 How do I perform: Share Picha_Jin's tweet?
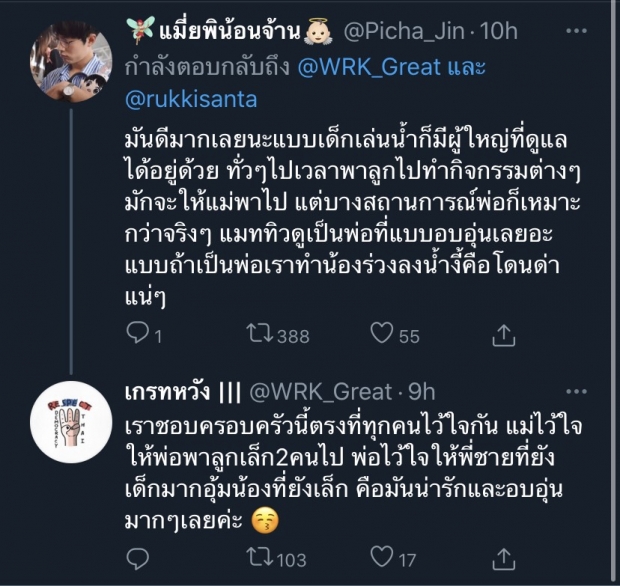(500, 335)
